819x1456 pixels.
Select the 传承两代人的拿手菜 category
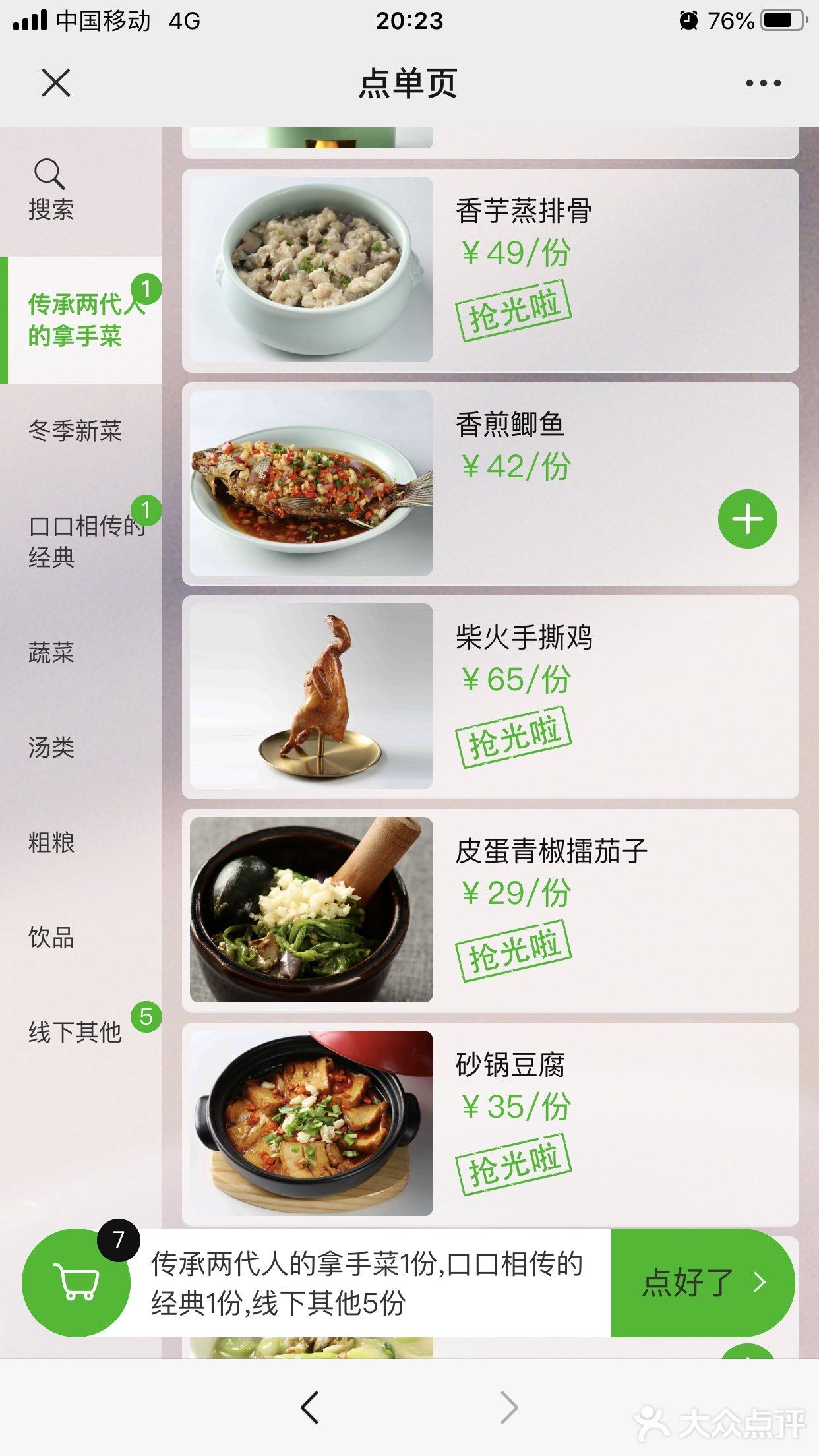point(81,320)
